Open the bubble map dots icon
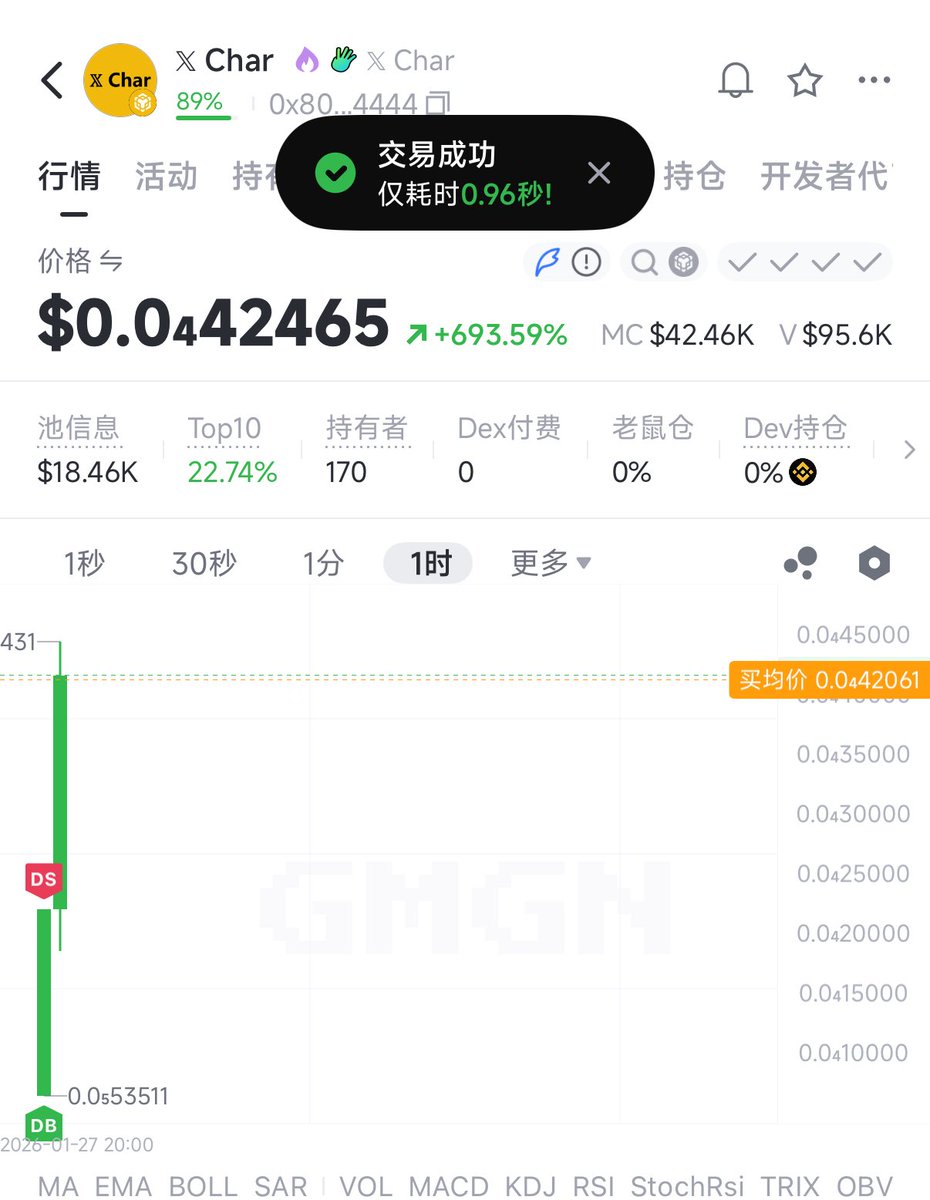This screenshot has width=930, height=1200. pos(801,564)
